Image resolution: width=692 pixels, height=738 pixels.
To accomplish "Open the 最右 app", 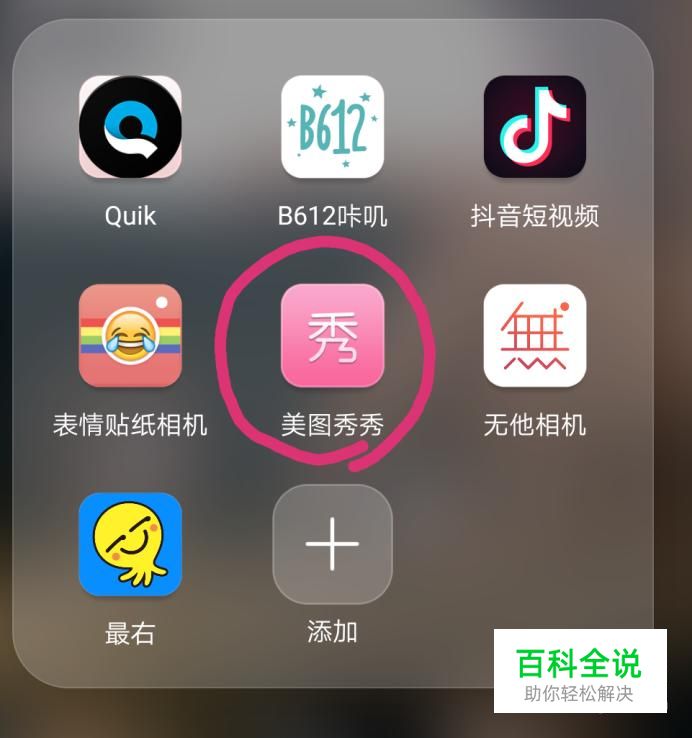I will coord(130,545).
